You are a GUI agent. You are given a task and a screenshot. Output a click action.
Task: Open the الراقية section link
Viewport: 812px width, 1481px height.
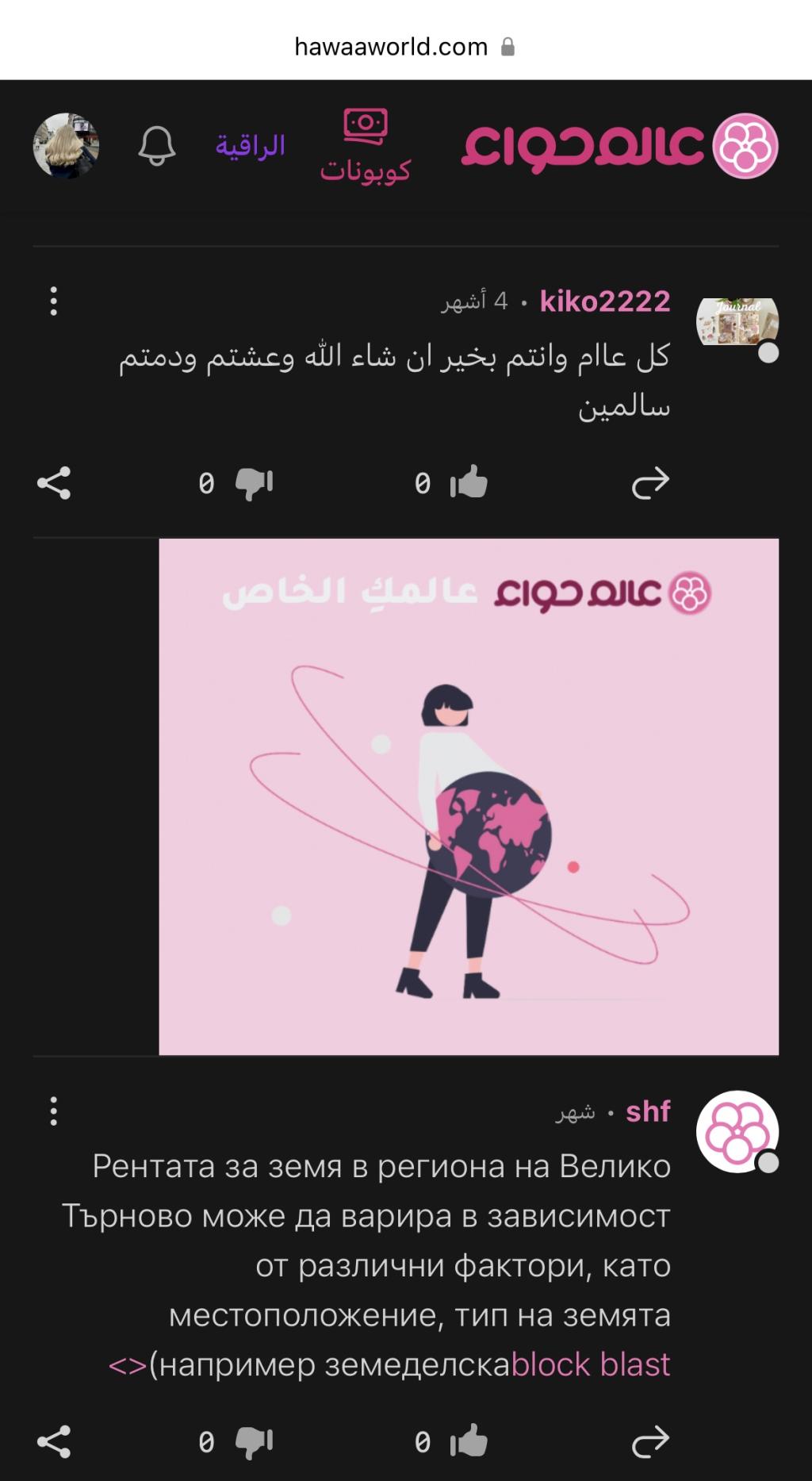[x=250, y=146]
